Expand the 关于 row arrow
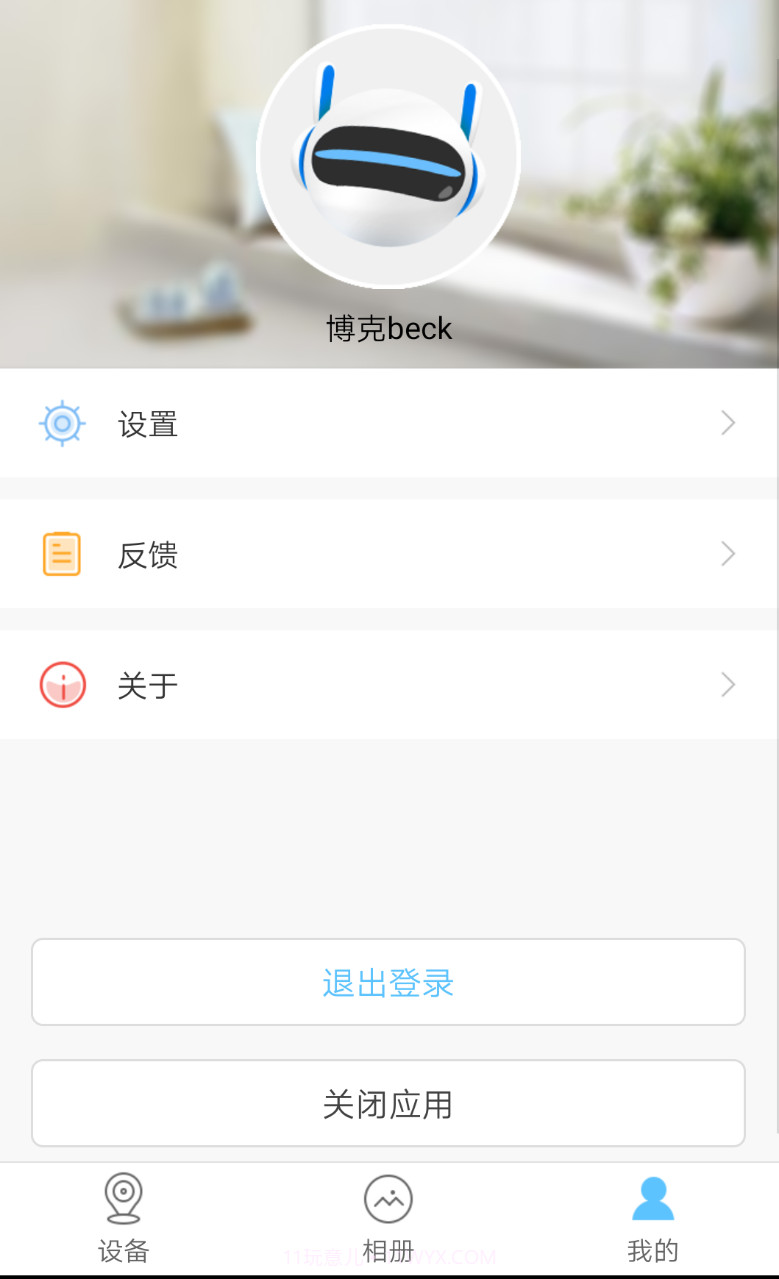This screenshot has height=1279, width=779. coord(728,684)
